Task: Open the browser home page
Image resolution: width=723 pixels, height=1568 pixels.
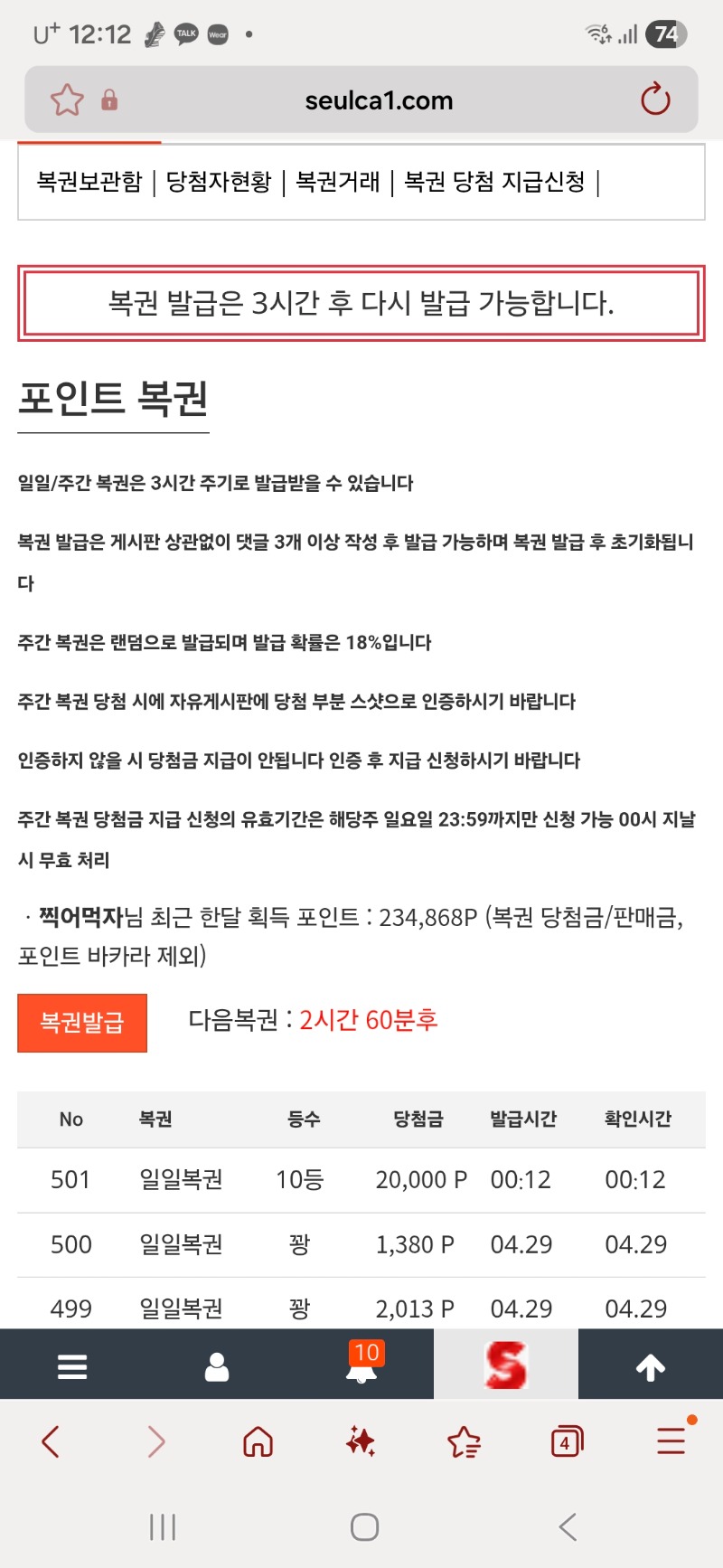Action: tap(258, 1441)
